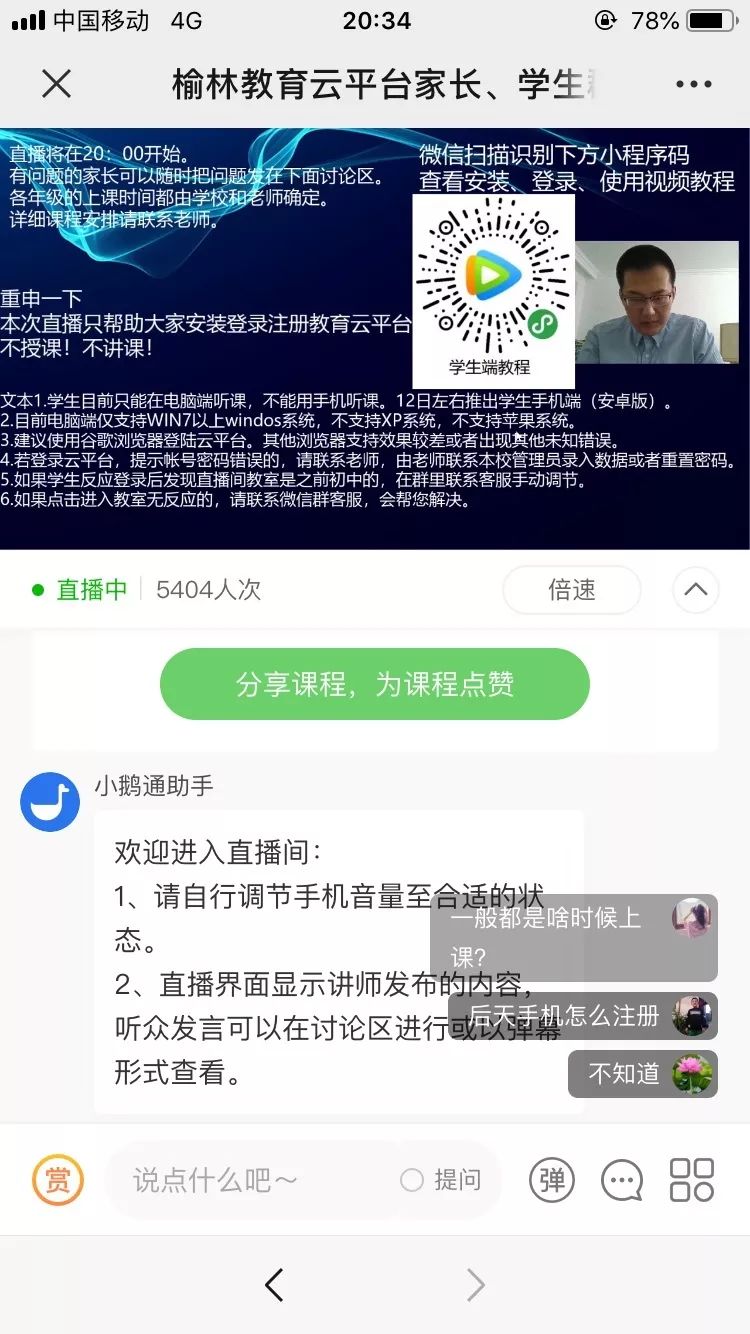Collapse the video panel with the up chevron
750x1334 pixels.
coord(695,590)
